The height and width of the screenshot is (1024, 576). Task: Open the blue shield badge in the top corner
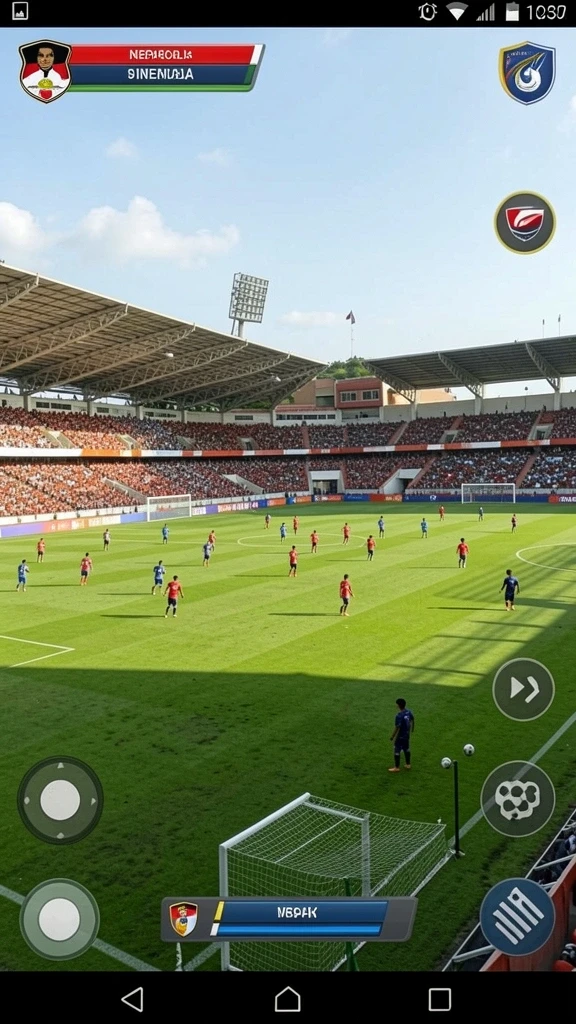527,72
